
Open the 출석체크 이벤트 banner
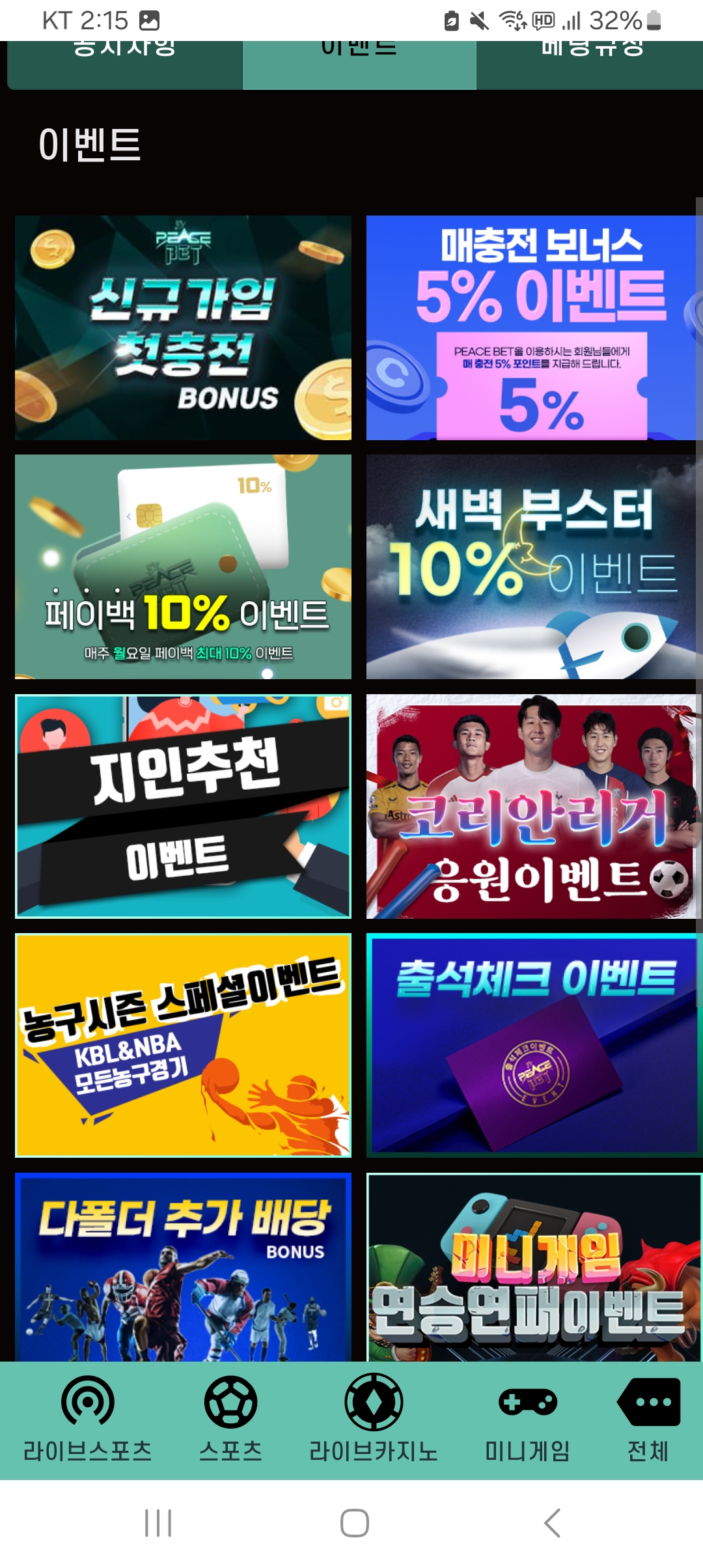[x=532, y=1045]
